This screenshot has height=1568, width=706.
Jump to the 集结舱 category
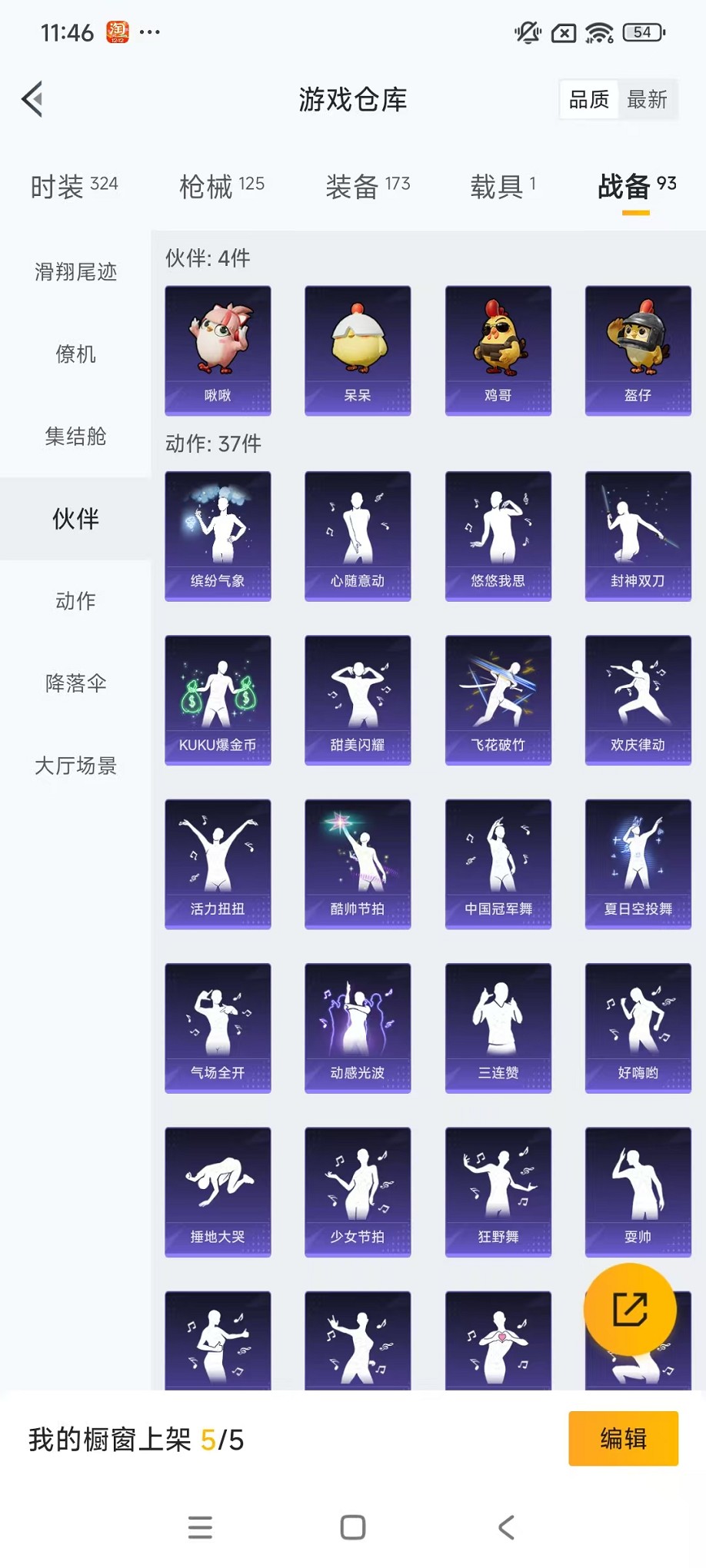(x=75, y=437)
